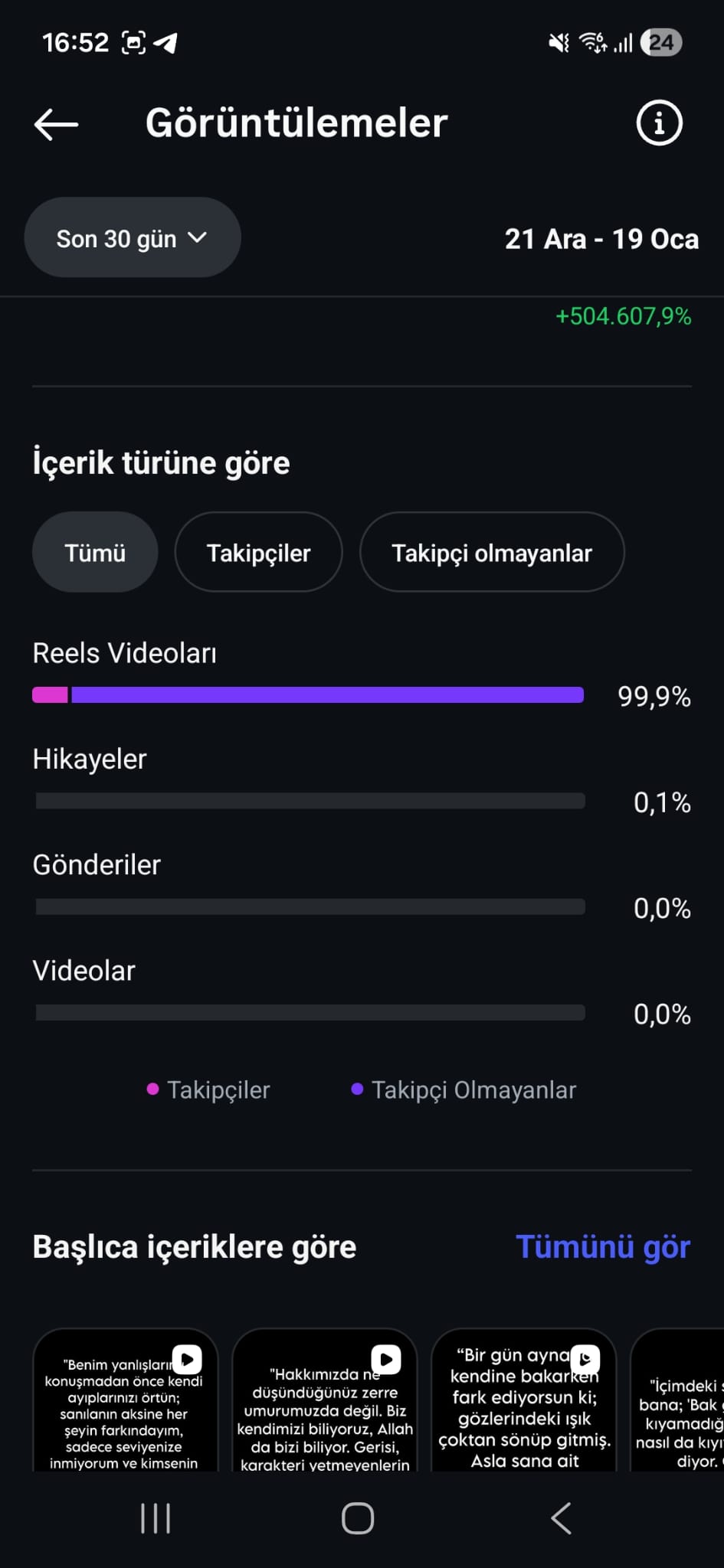
Task: Go to the home screen
Action: click(358, 1518)
